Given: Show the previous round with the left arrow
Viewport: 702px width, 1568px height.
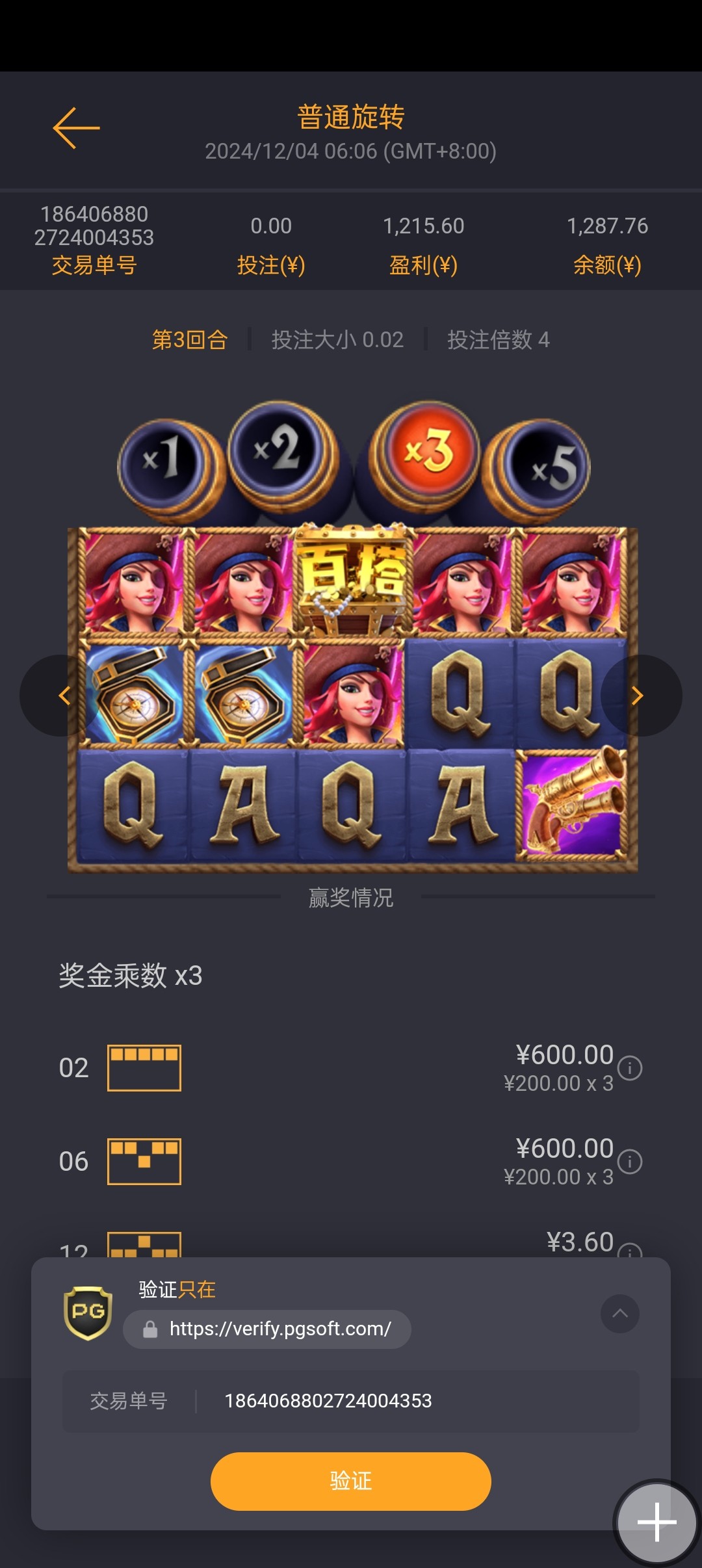Looking at the screenshot, I should point(62,696).
